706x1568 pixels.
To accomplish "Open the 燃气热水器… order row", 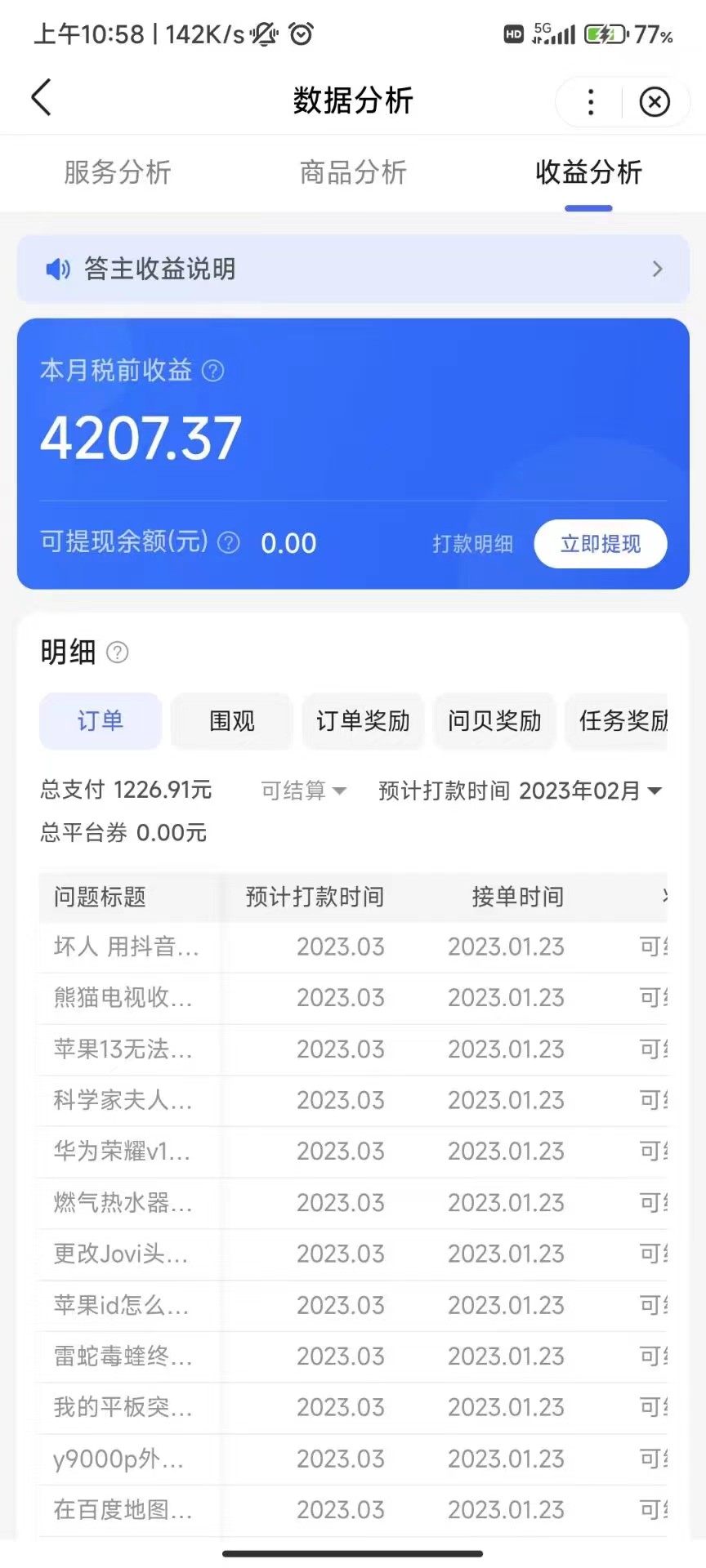I will point(353,1203).
